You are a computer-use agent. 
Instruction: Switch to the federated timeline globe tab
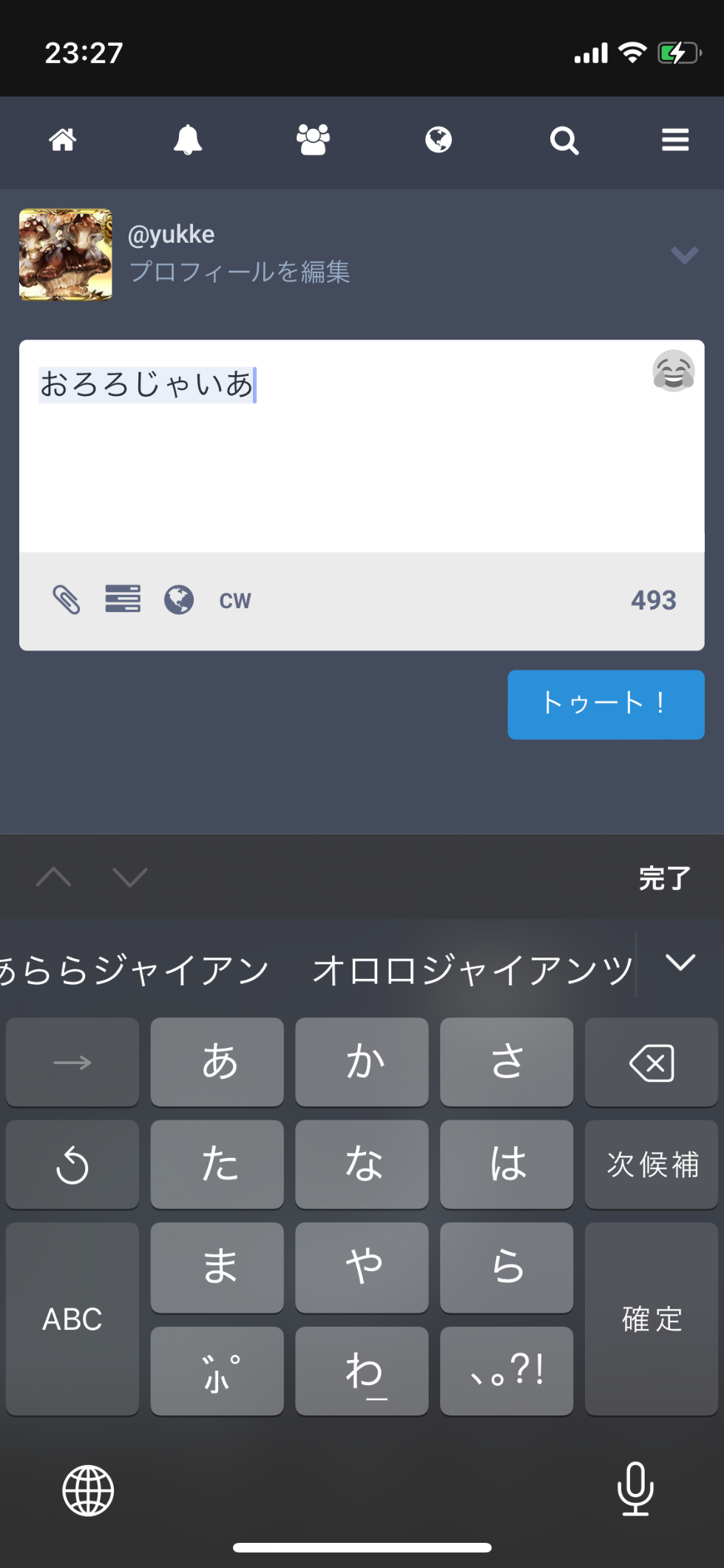439,140
